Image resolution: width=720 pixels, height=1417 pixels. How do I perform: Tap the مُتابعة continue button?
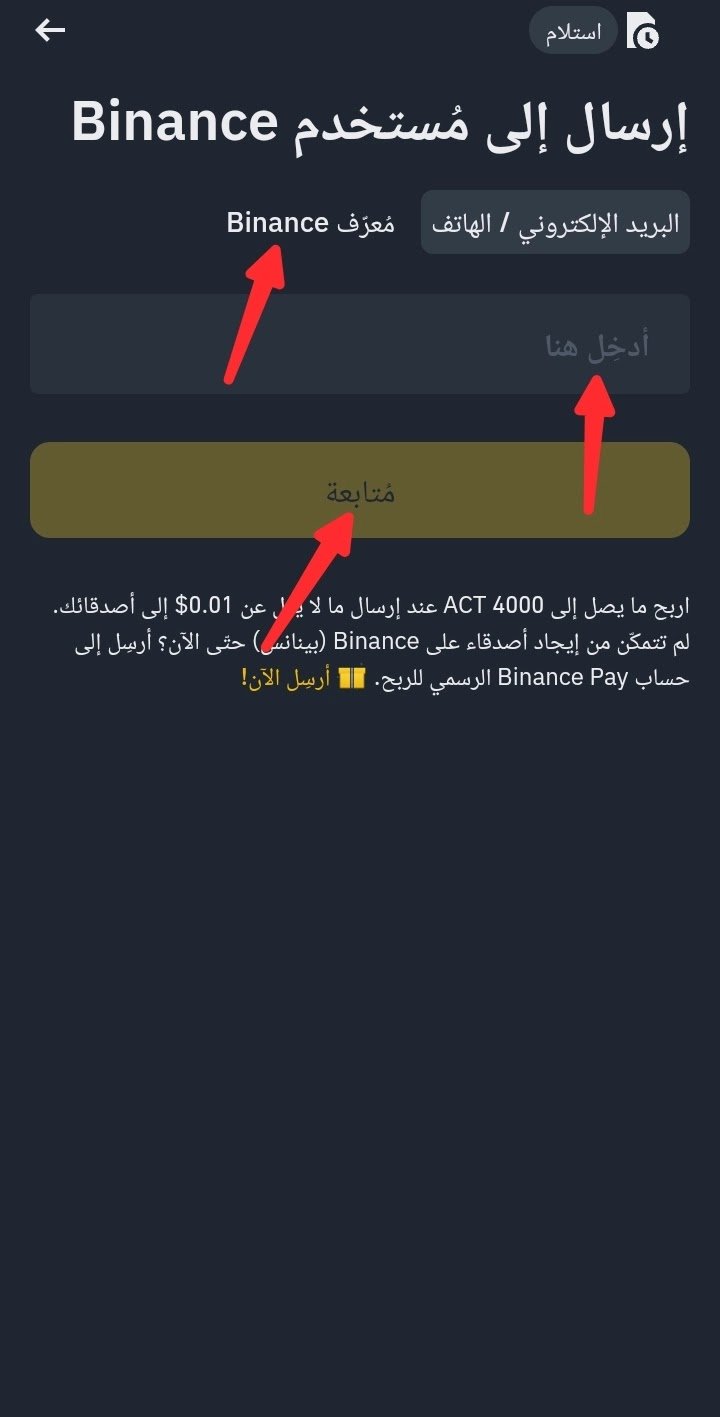(360, 490)
